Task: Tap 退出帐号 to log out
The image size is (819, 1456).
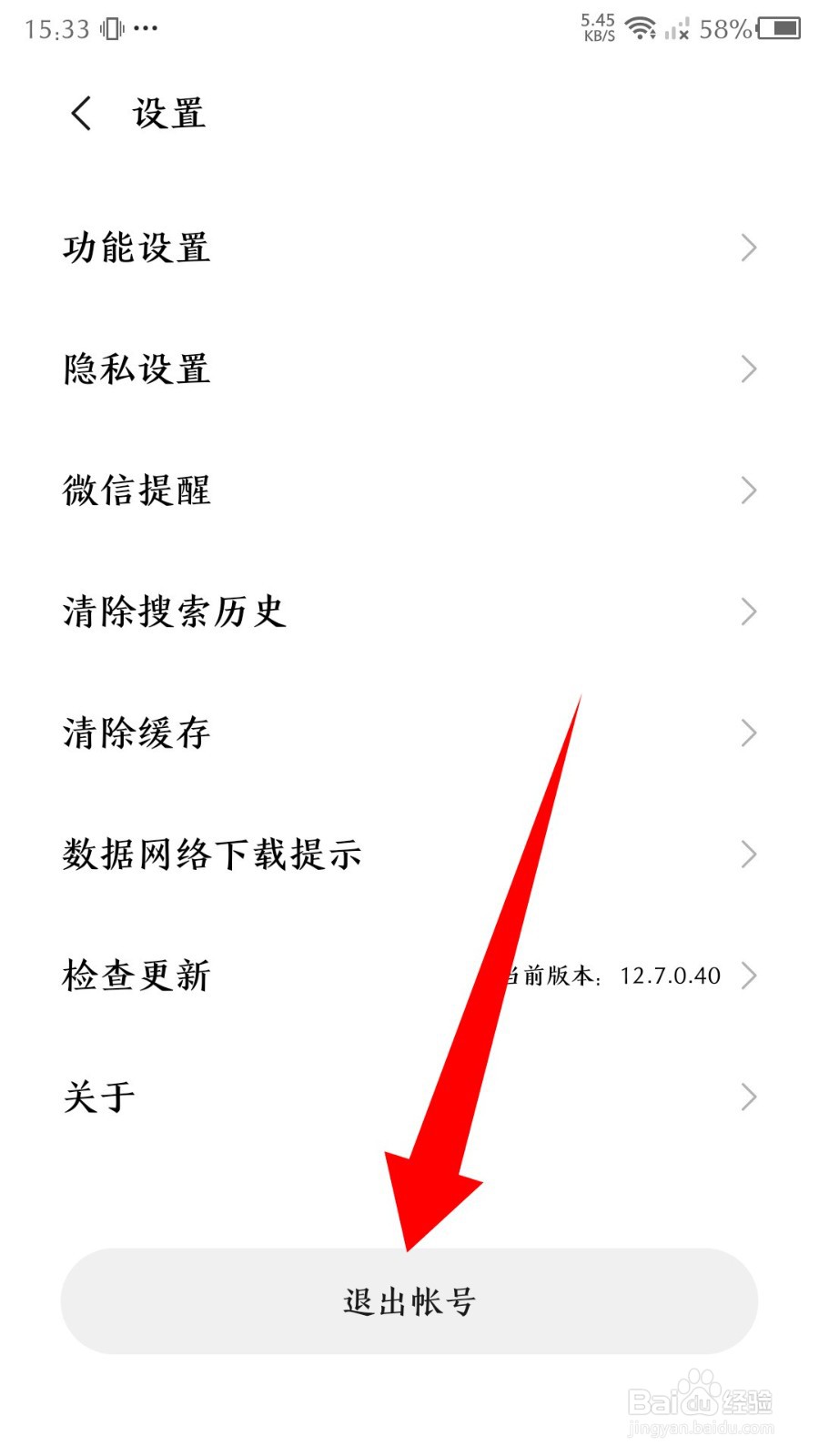Action: (x=409, y=1301)
